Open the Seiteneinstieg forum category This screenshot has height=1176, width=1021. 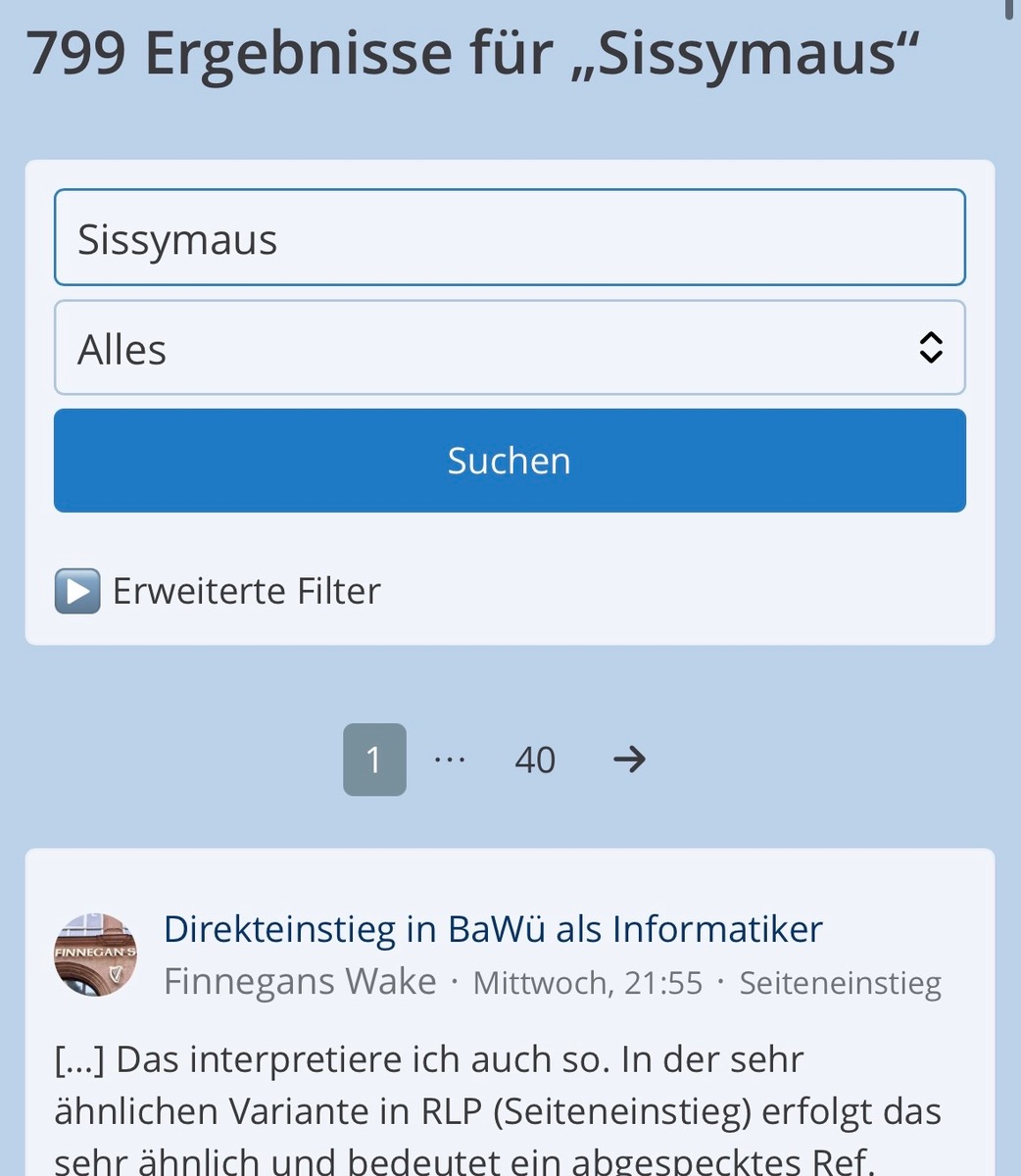[840, 983]
